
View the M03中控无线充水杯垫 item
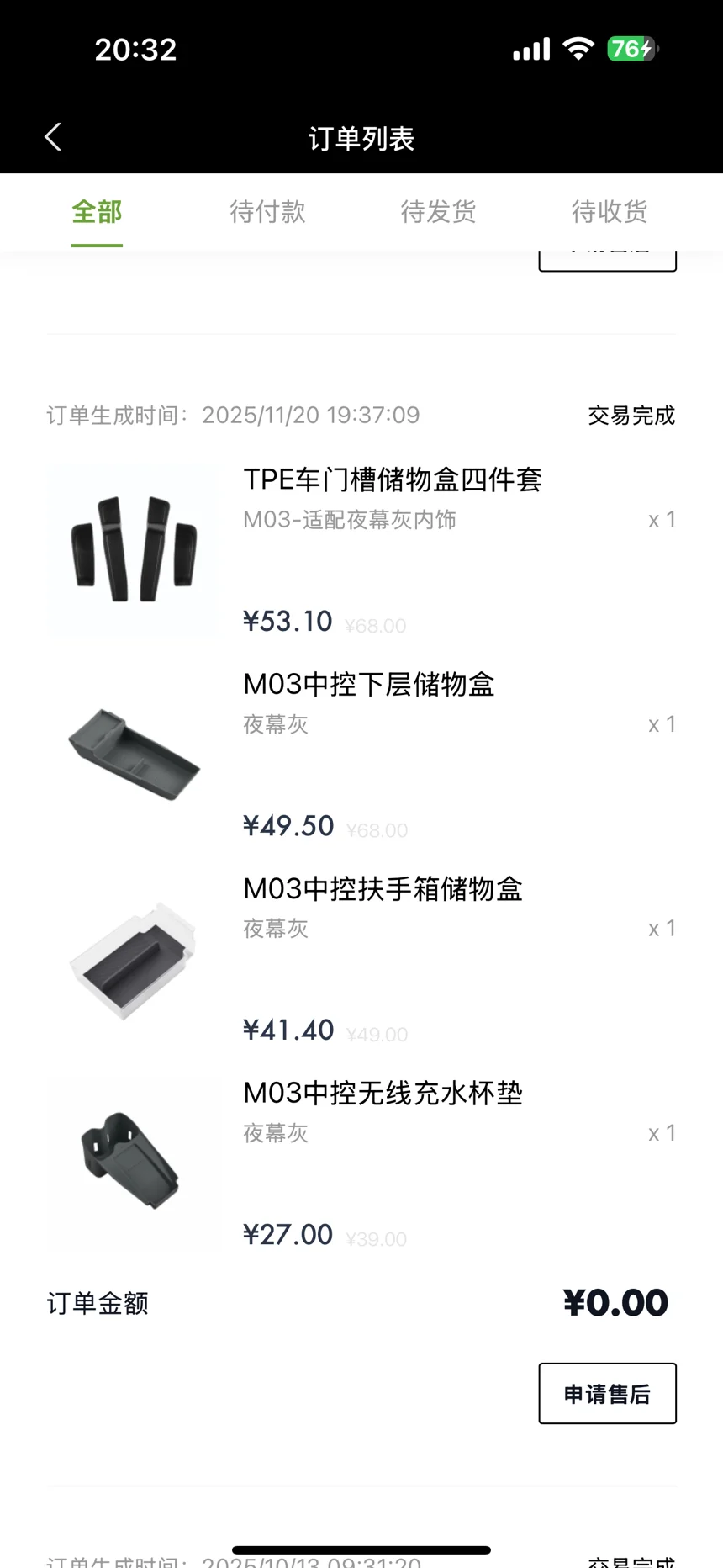(x=383, y=1094)
